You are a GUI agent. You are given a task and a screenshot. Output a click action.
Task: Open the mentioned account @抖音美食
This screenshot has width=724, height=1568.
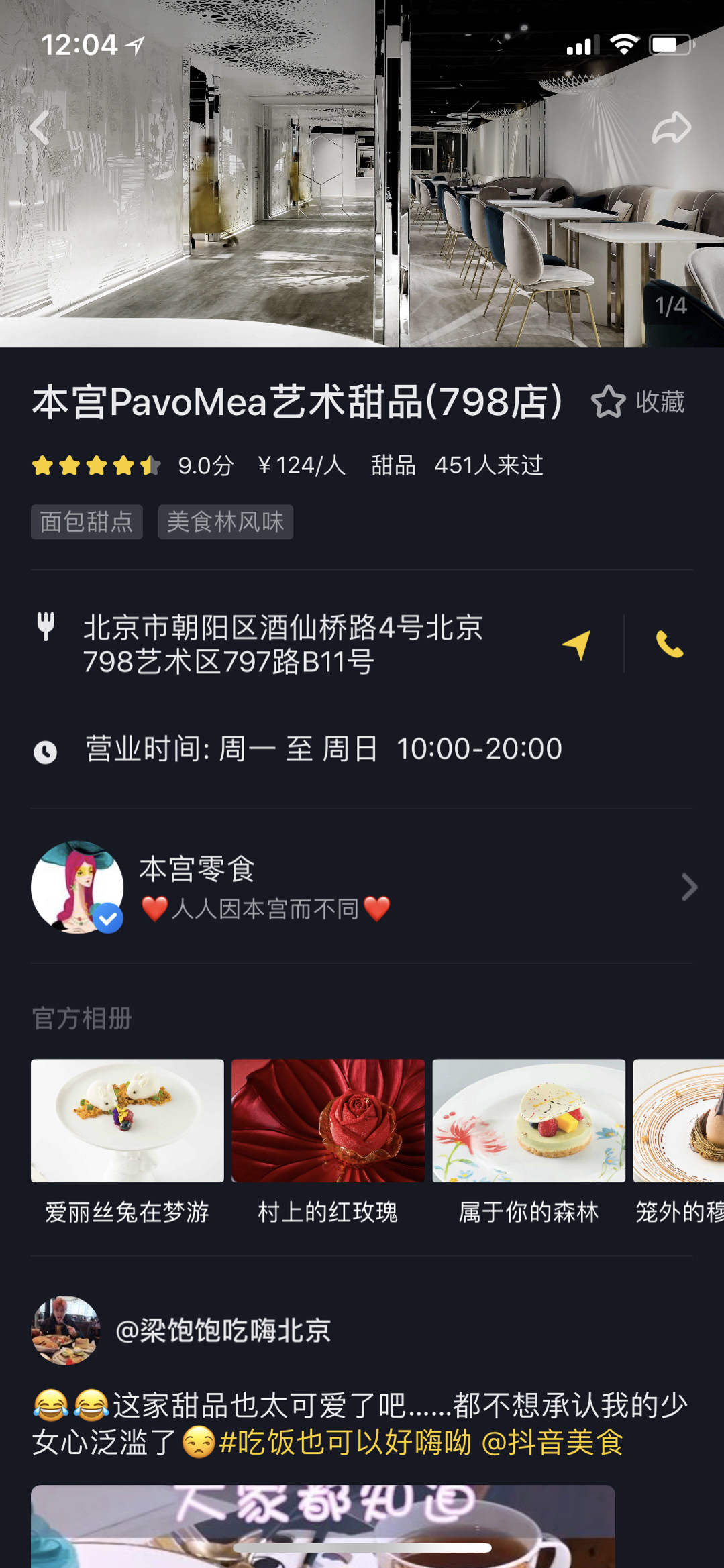point(552,1442)
